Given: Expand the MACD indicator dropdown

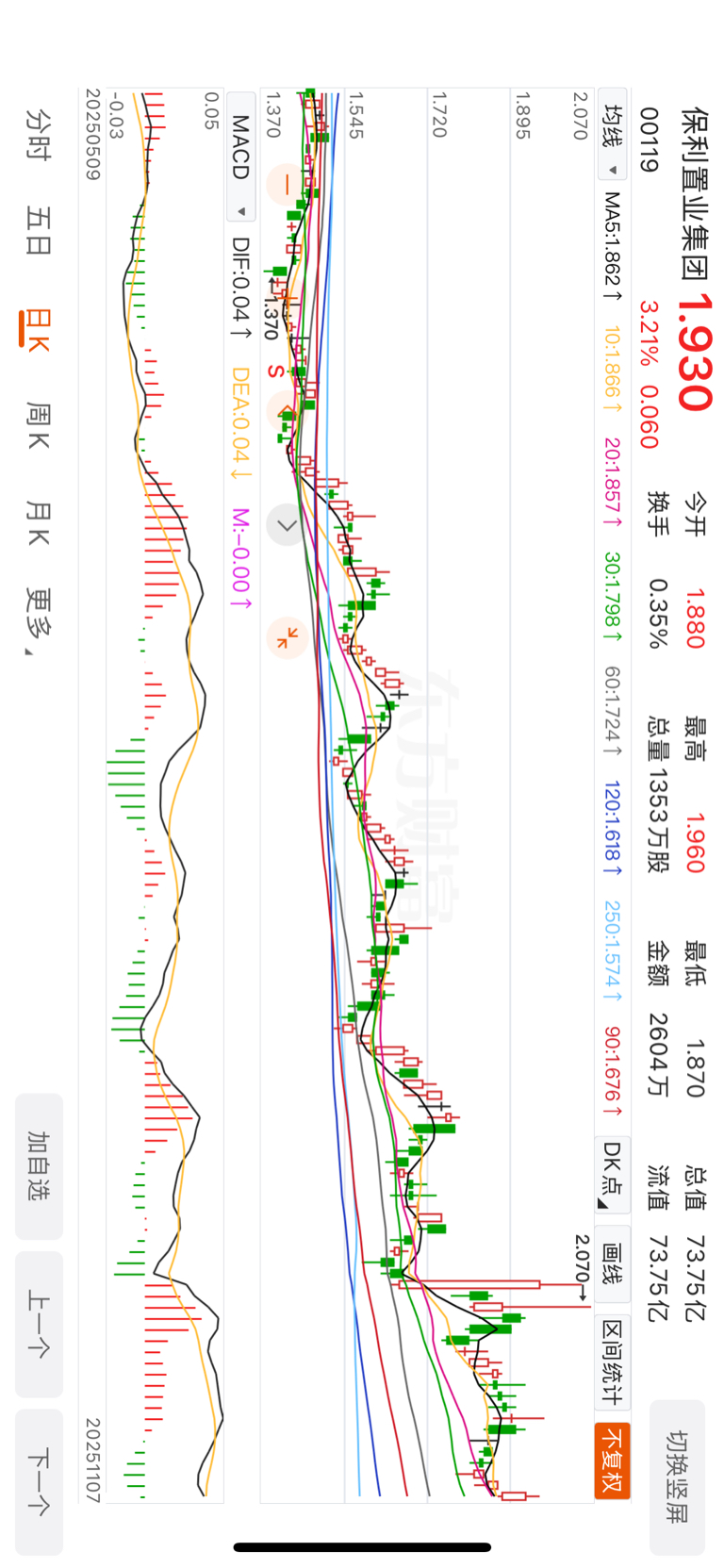Looking at the screenshot, I should (x=241, y=157).
